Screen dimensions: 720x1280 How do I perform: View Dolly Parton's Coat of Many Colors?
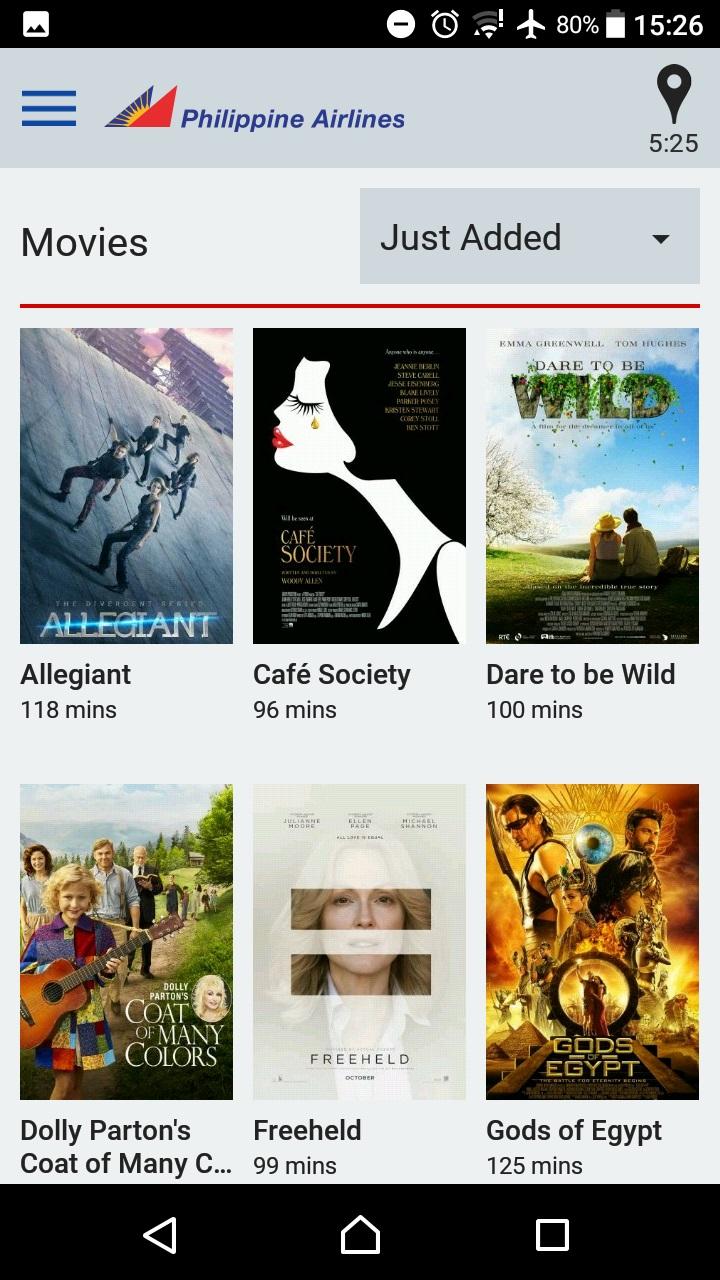pyautogui.click(x=126, y=942)
